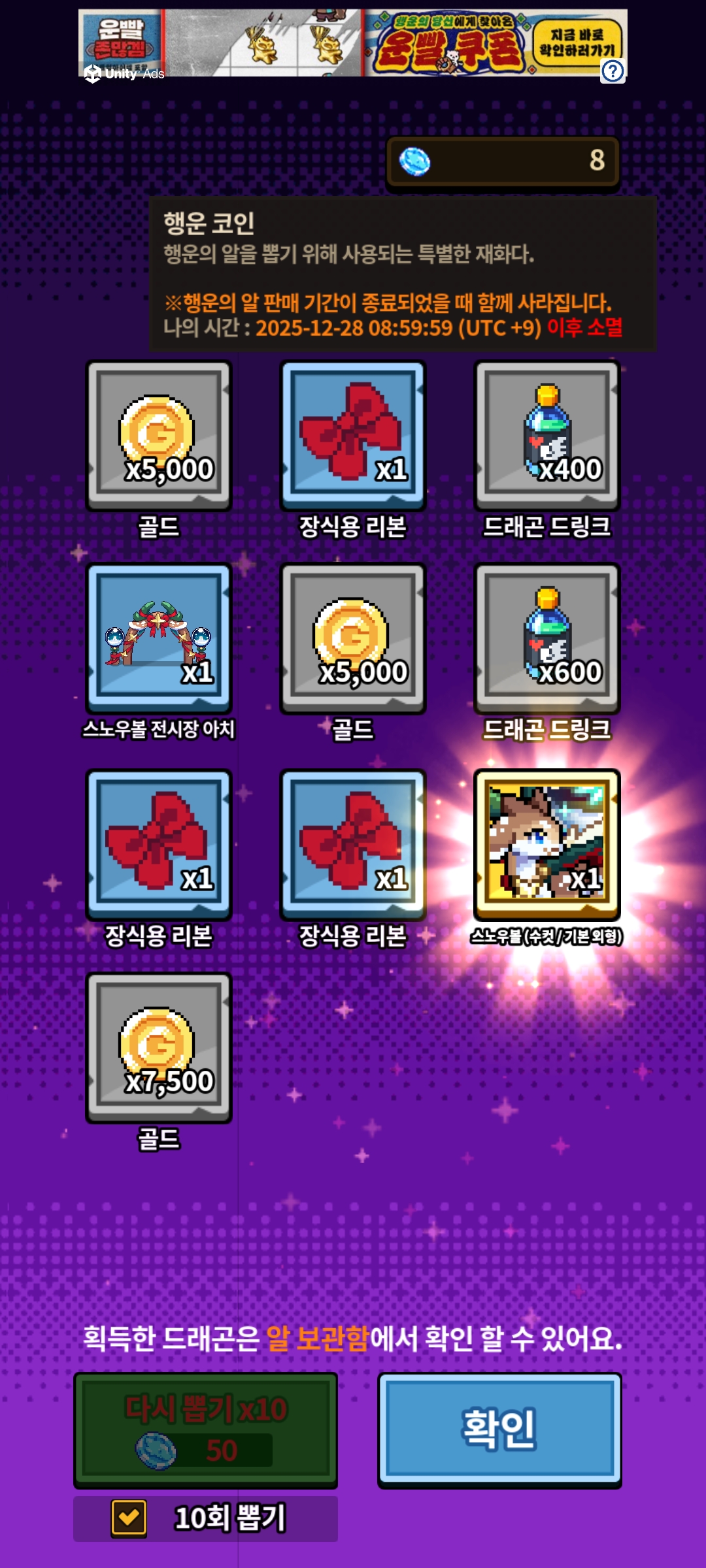Confirm the results with the 확인 button
This screenshot has width=706, height=1568.
click(499, 1429)
